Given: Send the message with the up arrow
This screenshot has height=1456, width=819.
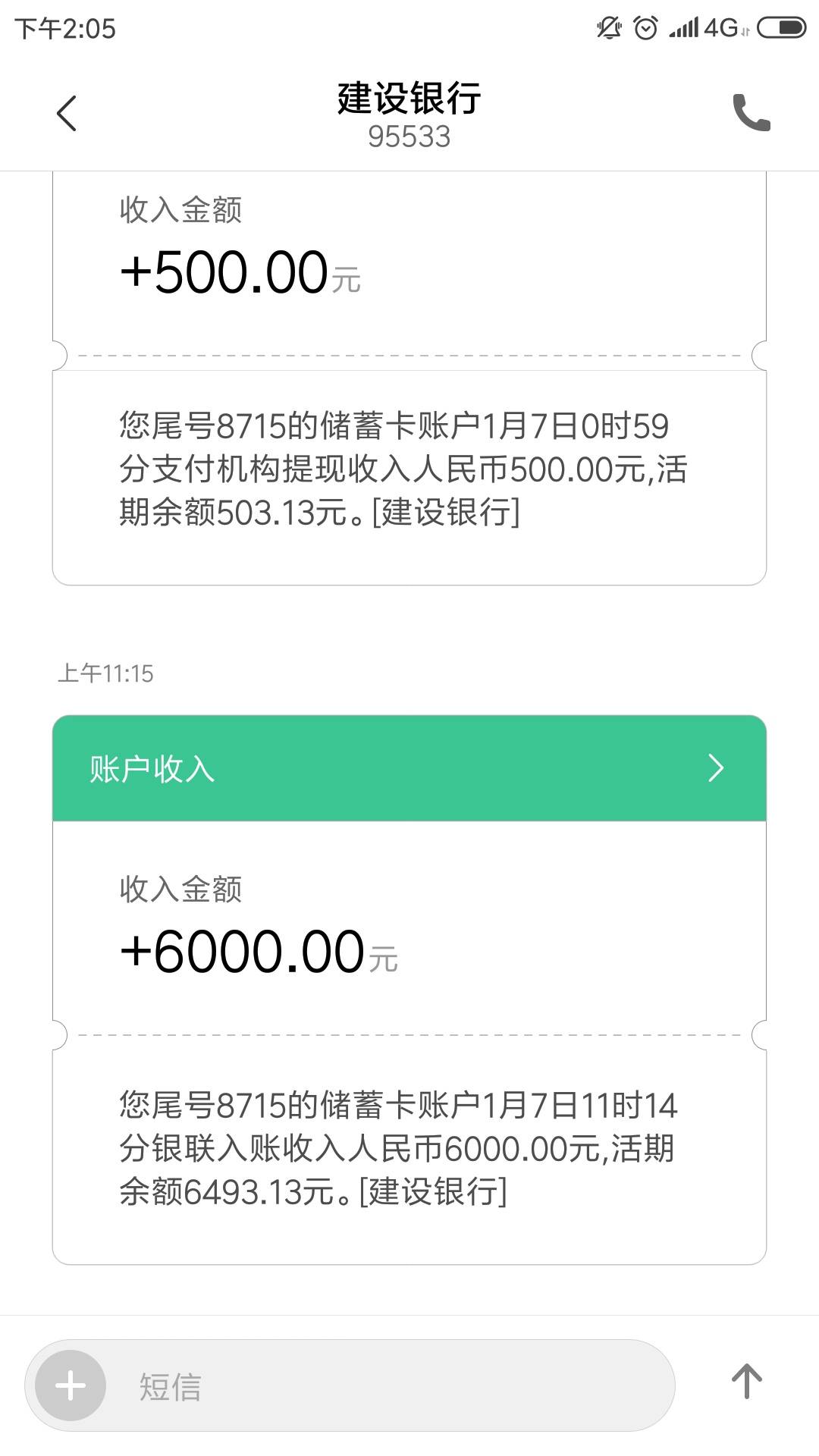Looking at the screenshot, I should [747, 1382].
